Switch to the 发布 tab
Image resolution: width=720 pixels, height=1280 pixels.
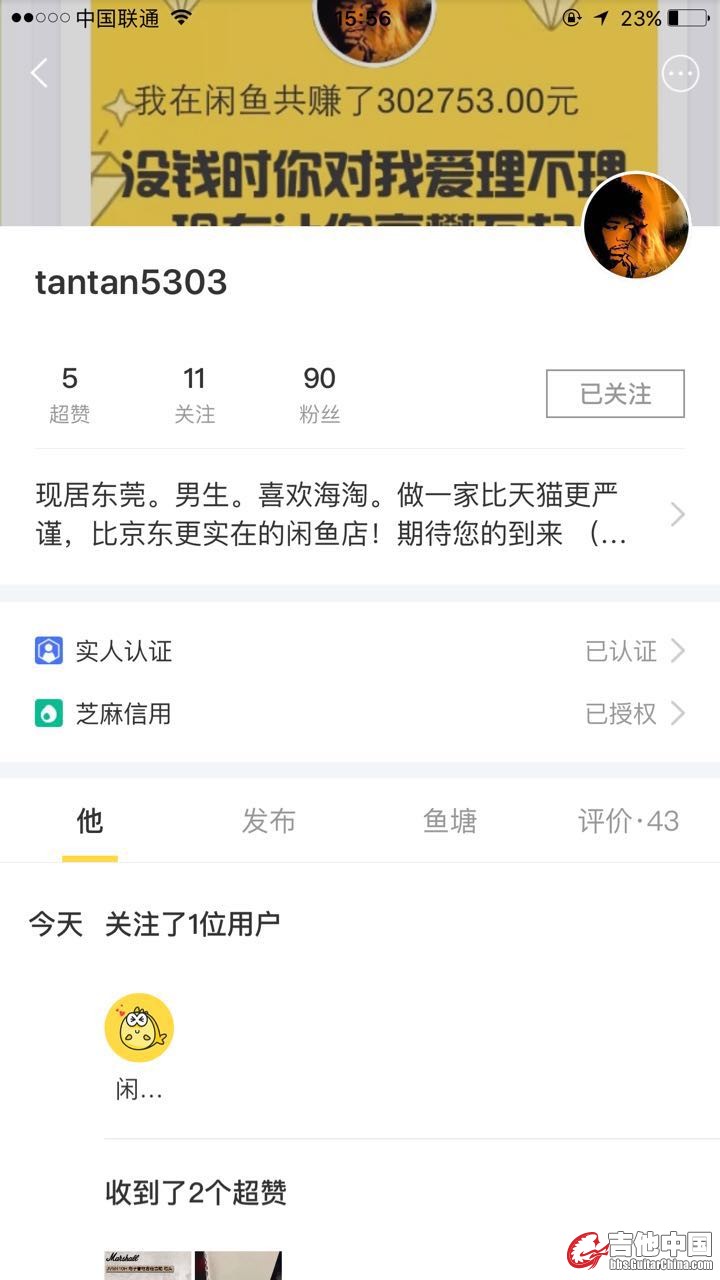268,821
